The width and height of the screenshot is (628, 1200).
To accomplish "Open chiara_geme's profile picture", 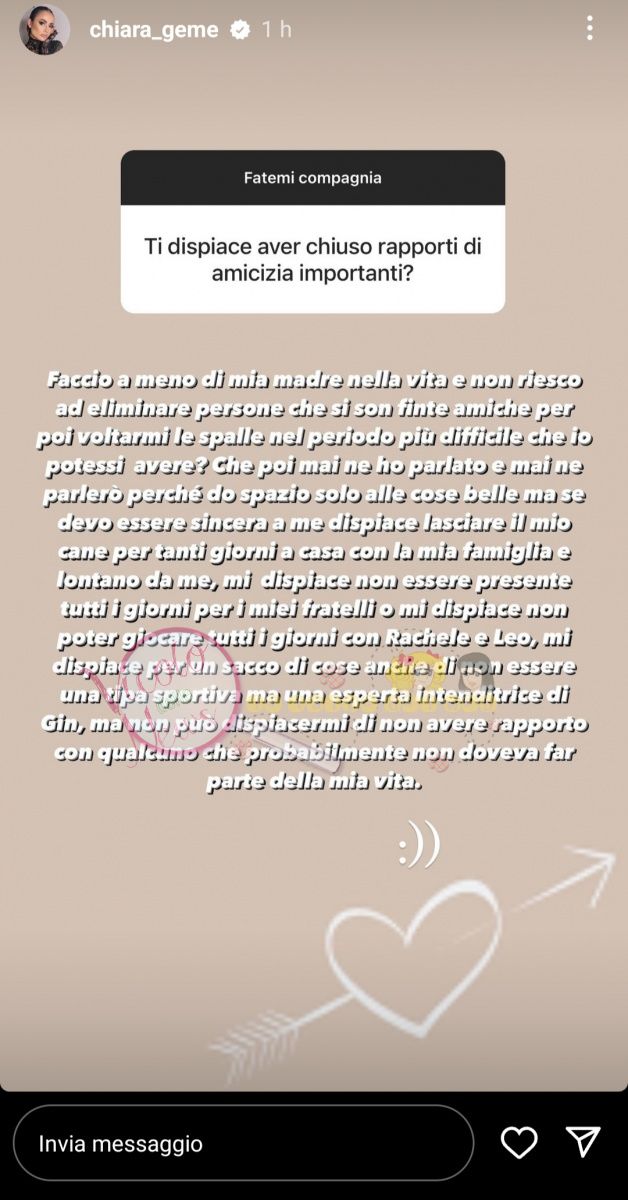I will coord(44,30).
